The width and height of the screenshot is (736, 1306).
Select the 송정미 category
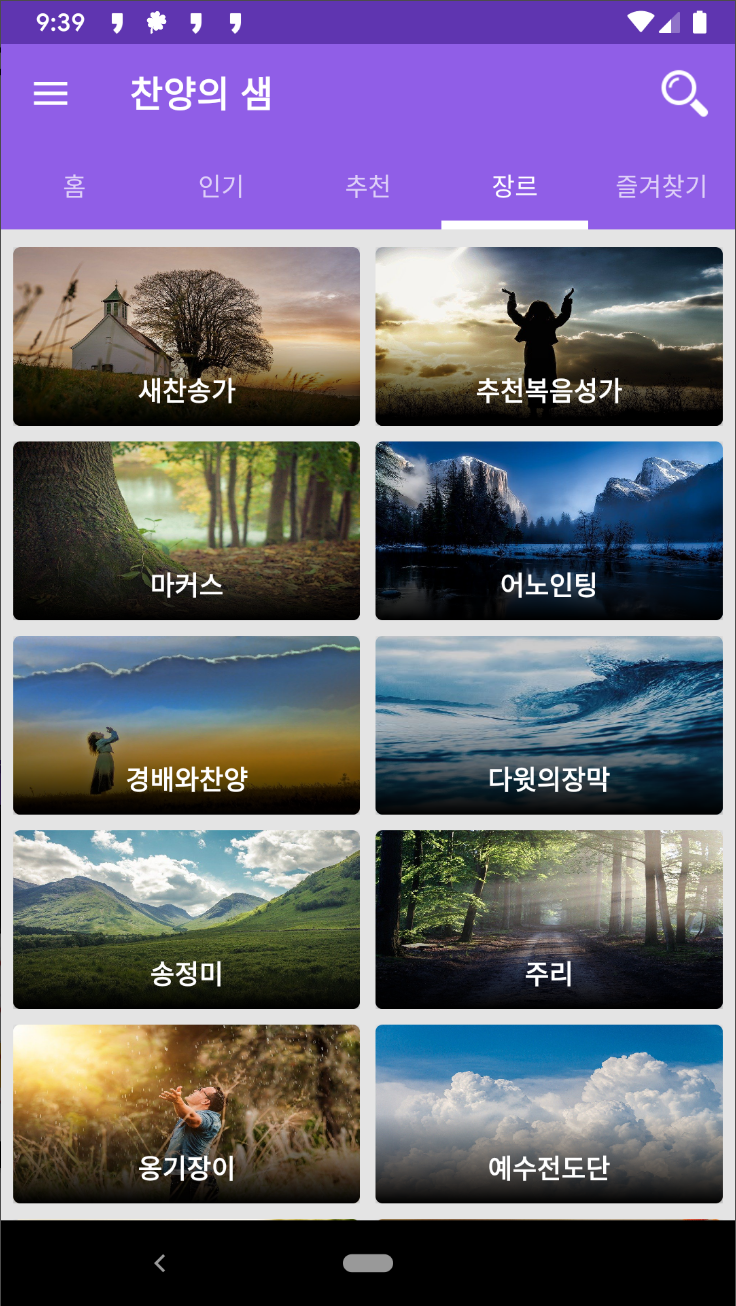186,918
